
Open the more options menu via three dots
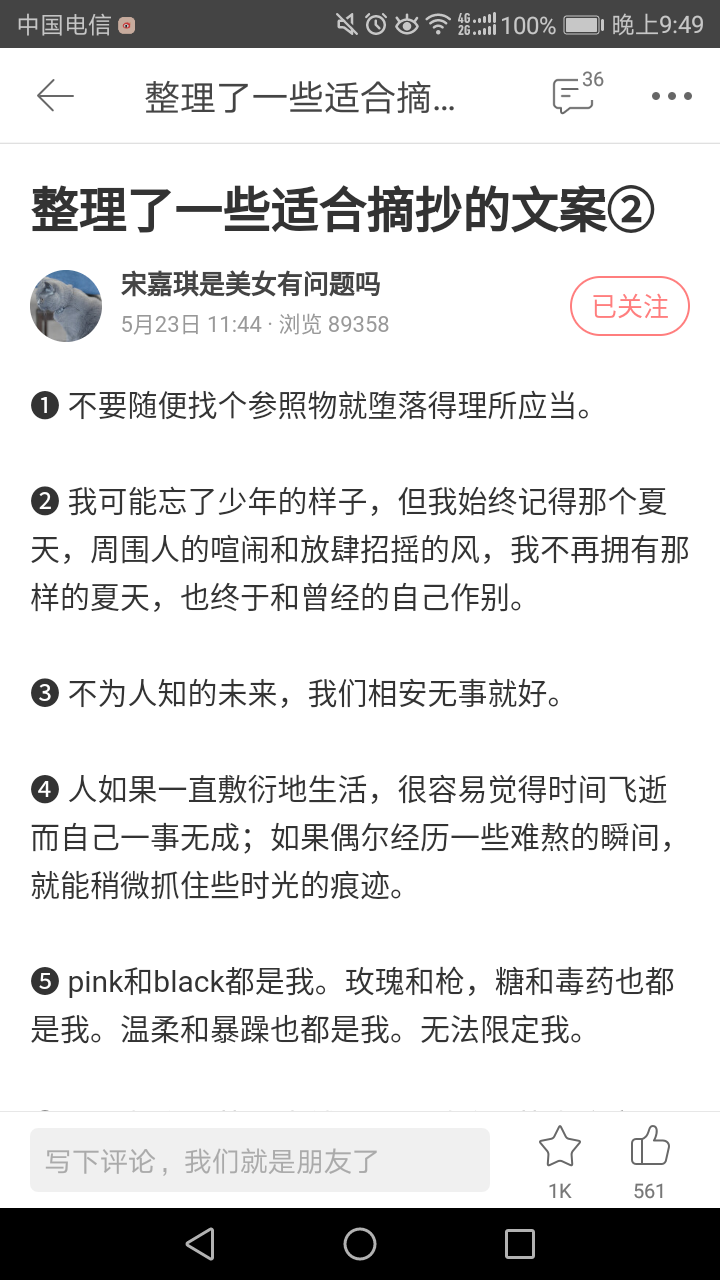[670, 96]
